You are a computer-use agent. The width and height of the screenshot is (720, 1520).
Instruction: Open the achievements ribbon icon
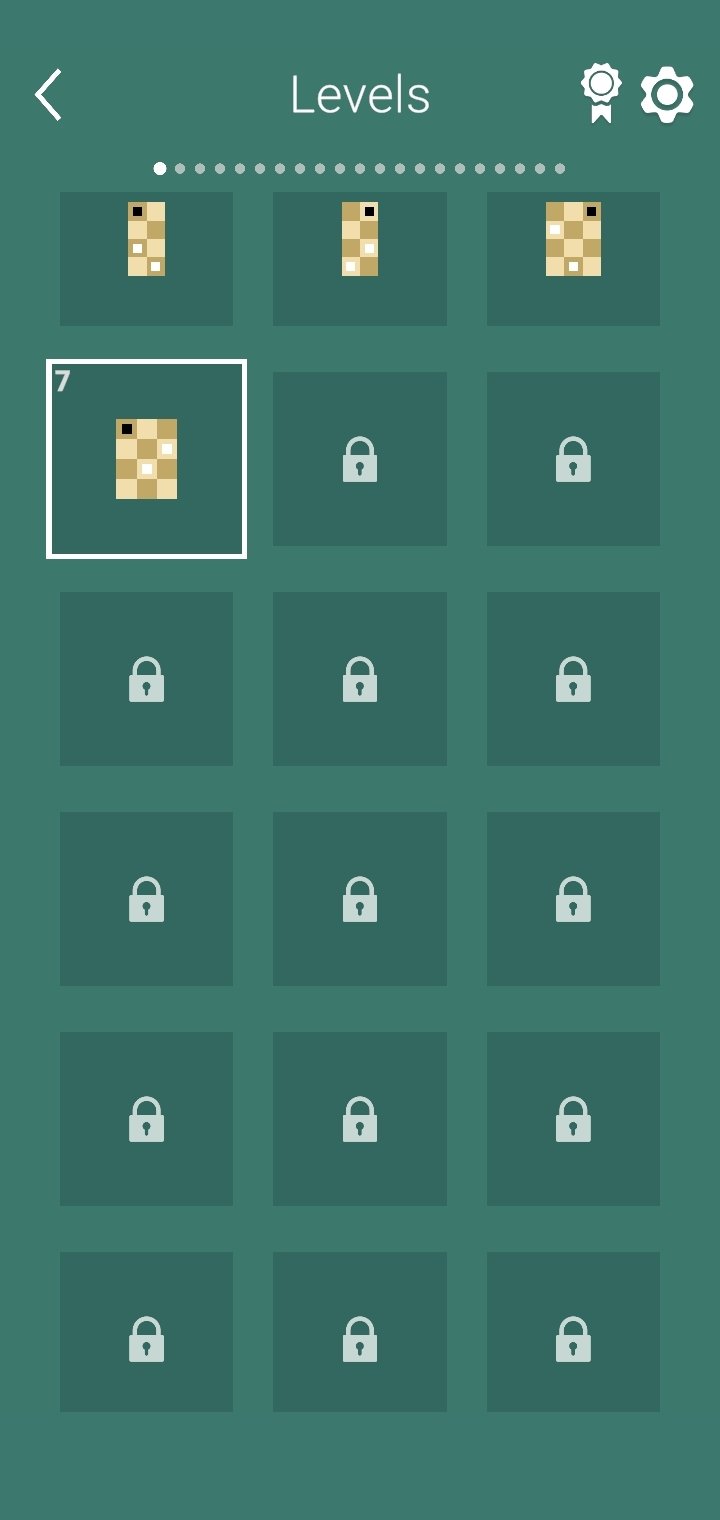pyautogui.click(x=600, y=94)
